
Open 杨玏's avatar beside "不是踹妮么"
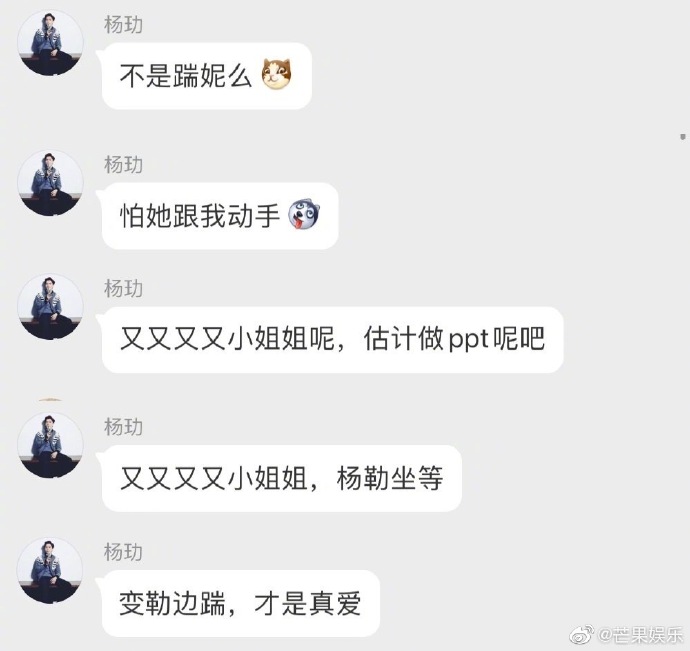pyautogui.click(x=51, y=44)
